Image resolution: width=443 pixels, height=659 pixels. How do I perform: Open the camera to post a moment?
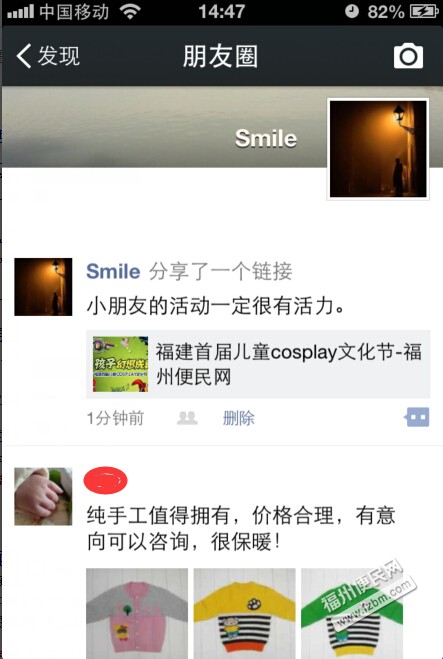click(408, 55)
